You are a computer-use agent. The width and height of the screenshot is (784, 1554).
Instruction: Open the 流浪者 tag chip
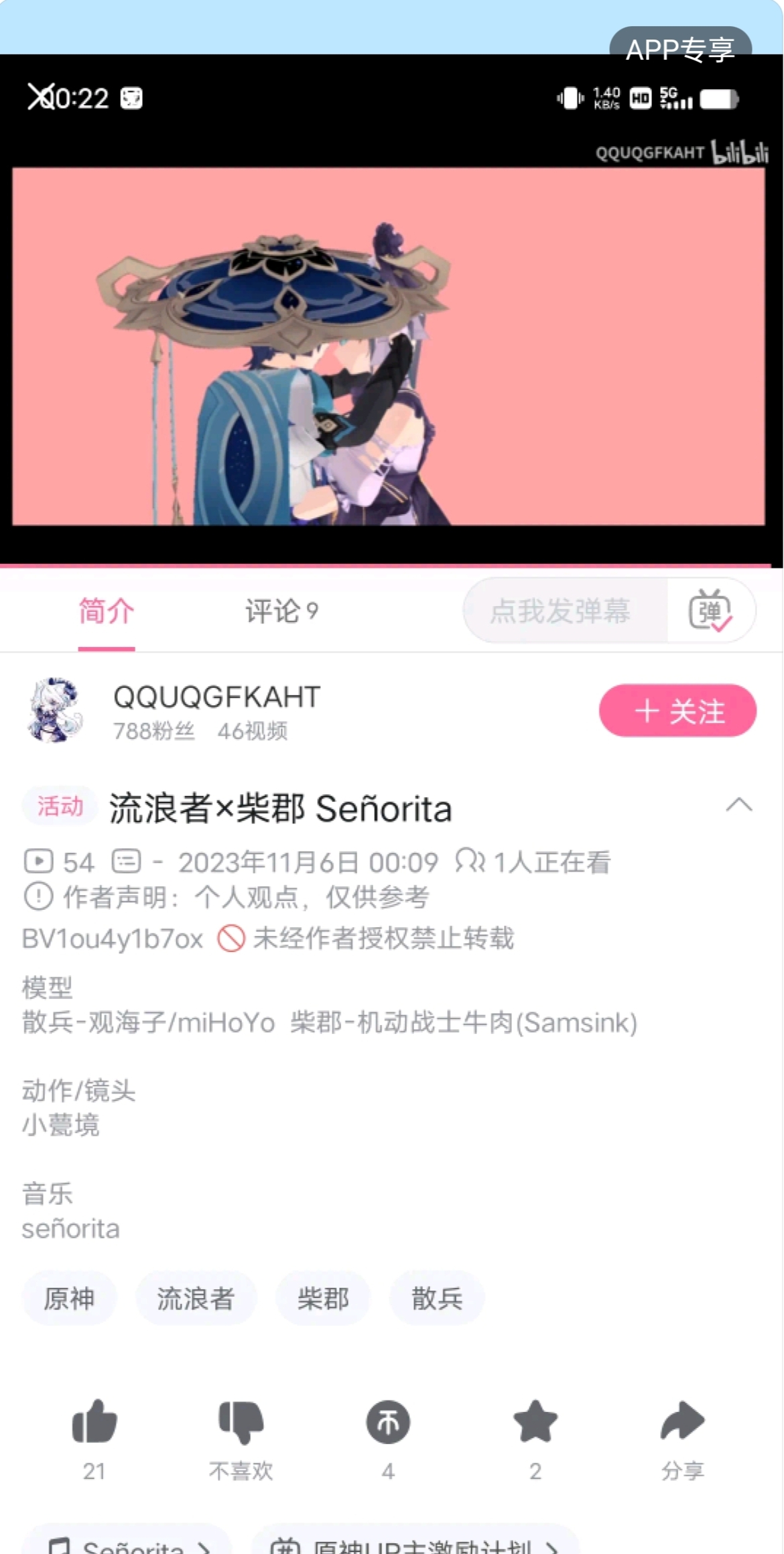pyautogui.click(x=196, y=1299)
